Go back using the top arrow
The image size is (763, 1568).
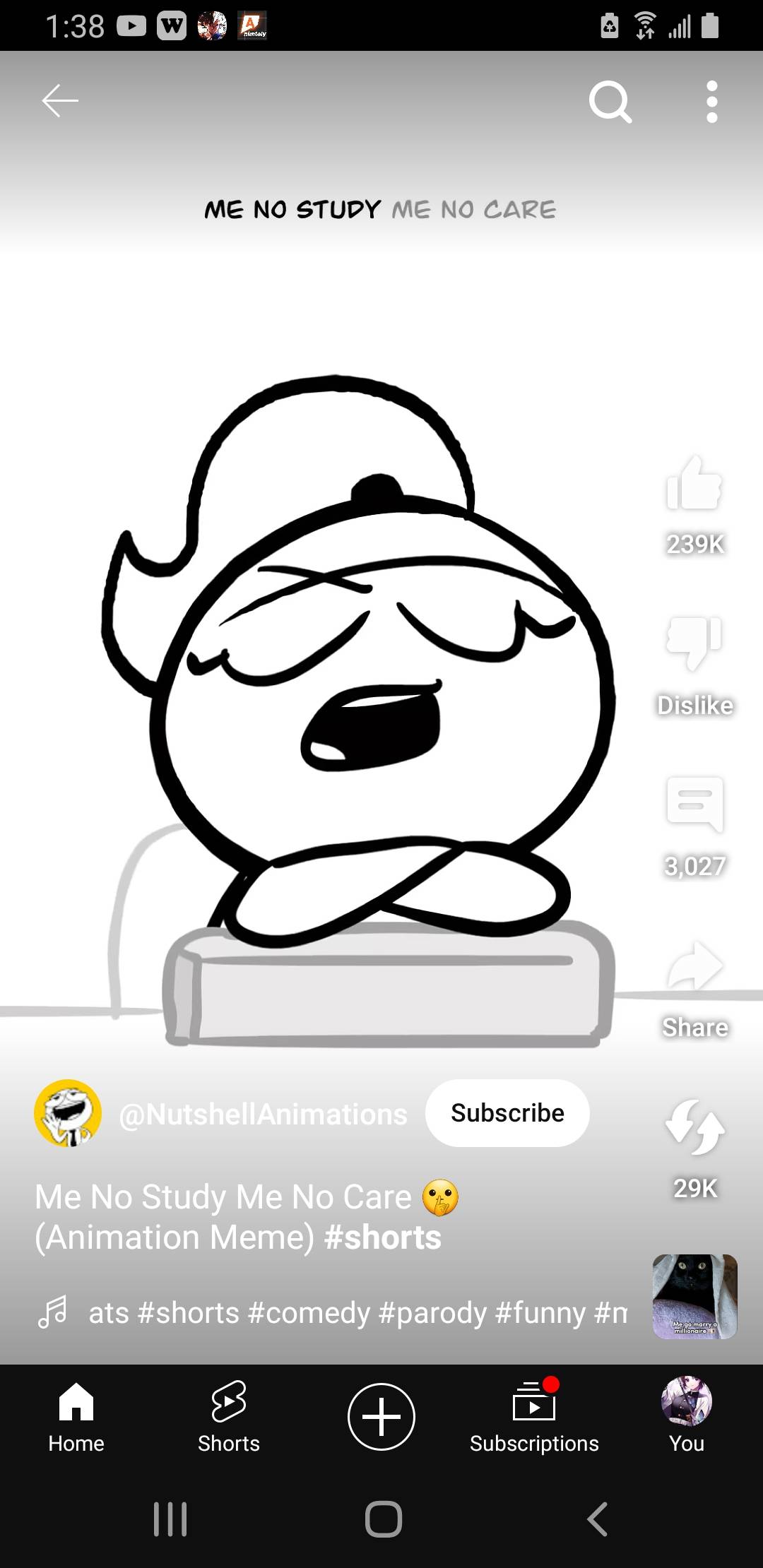(x=60, y=101)
